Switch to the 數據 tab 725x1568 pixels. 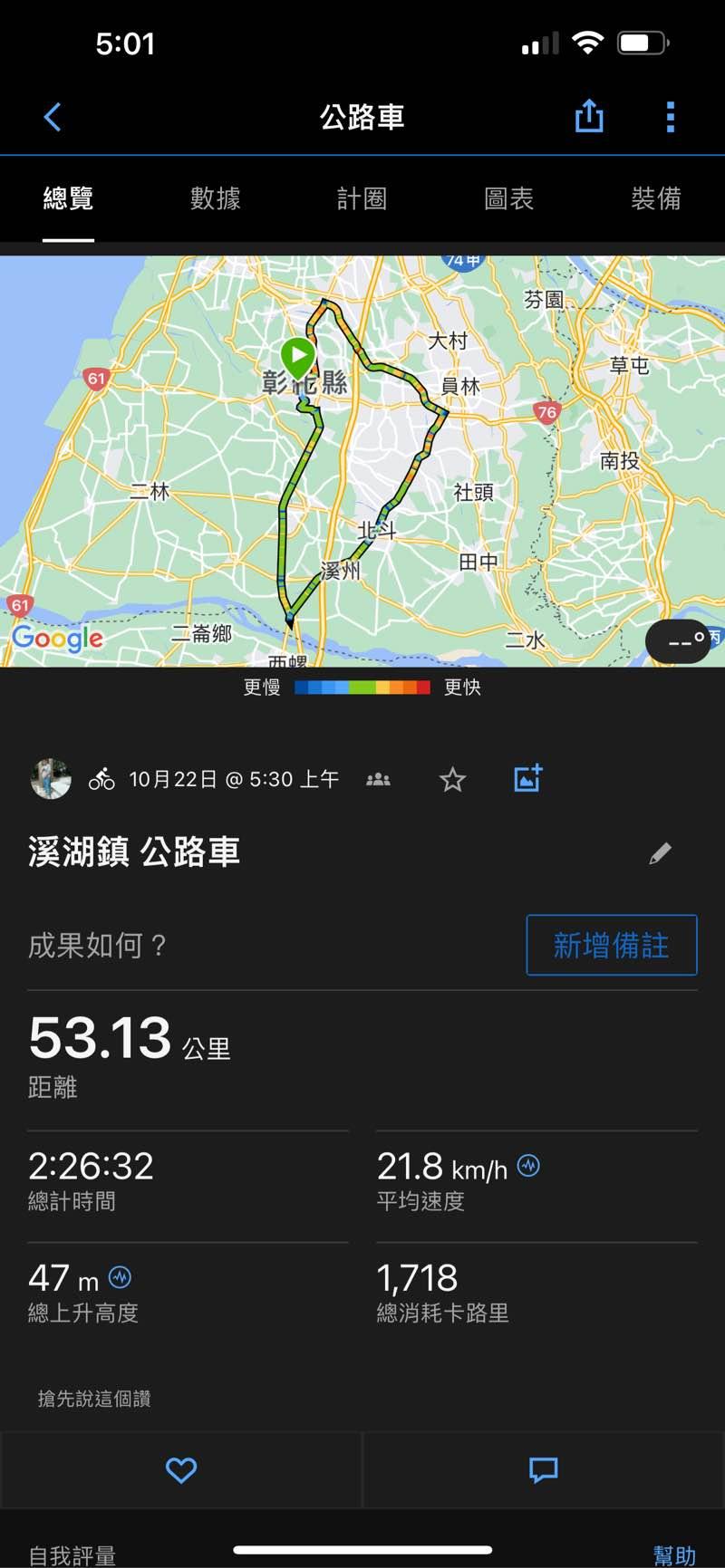215,198
